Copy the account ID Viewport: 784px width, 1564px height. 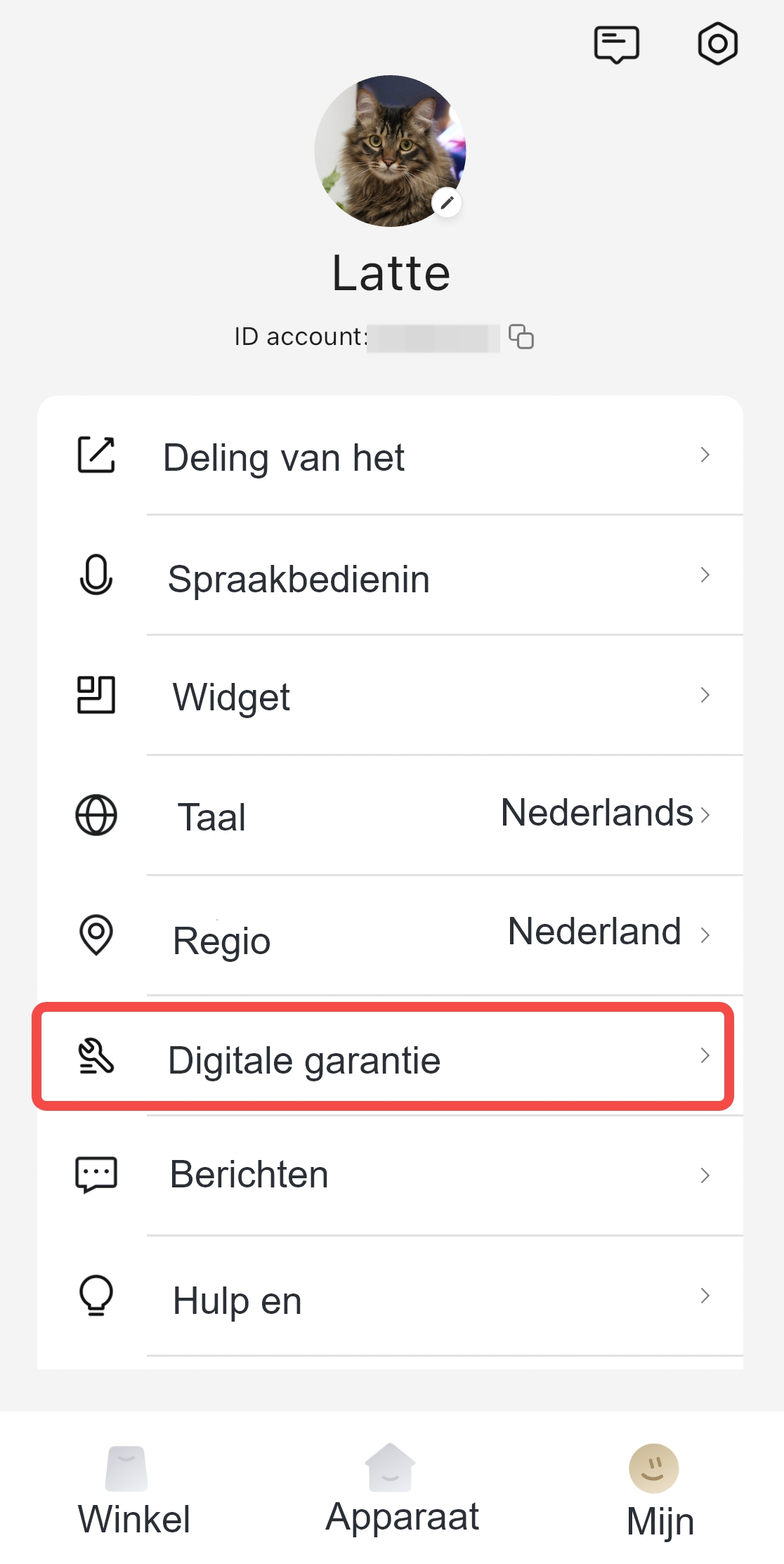click(x=521, y=337)
